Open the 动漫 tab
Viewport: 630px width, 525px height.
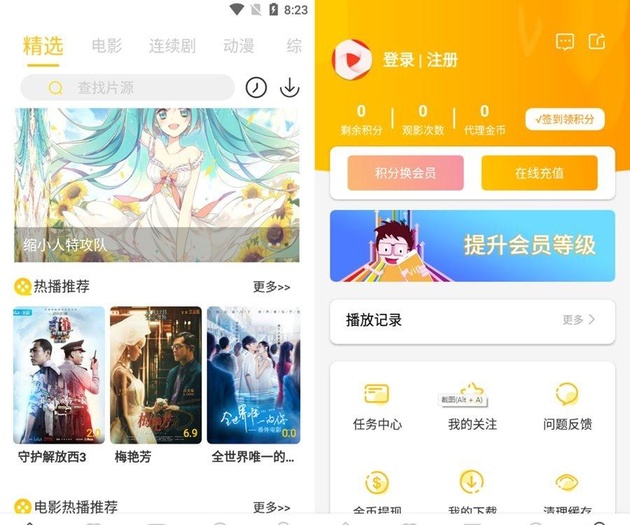238,46
